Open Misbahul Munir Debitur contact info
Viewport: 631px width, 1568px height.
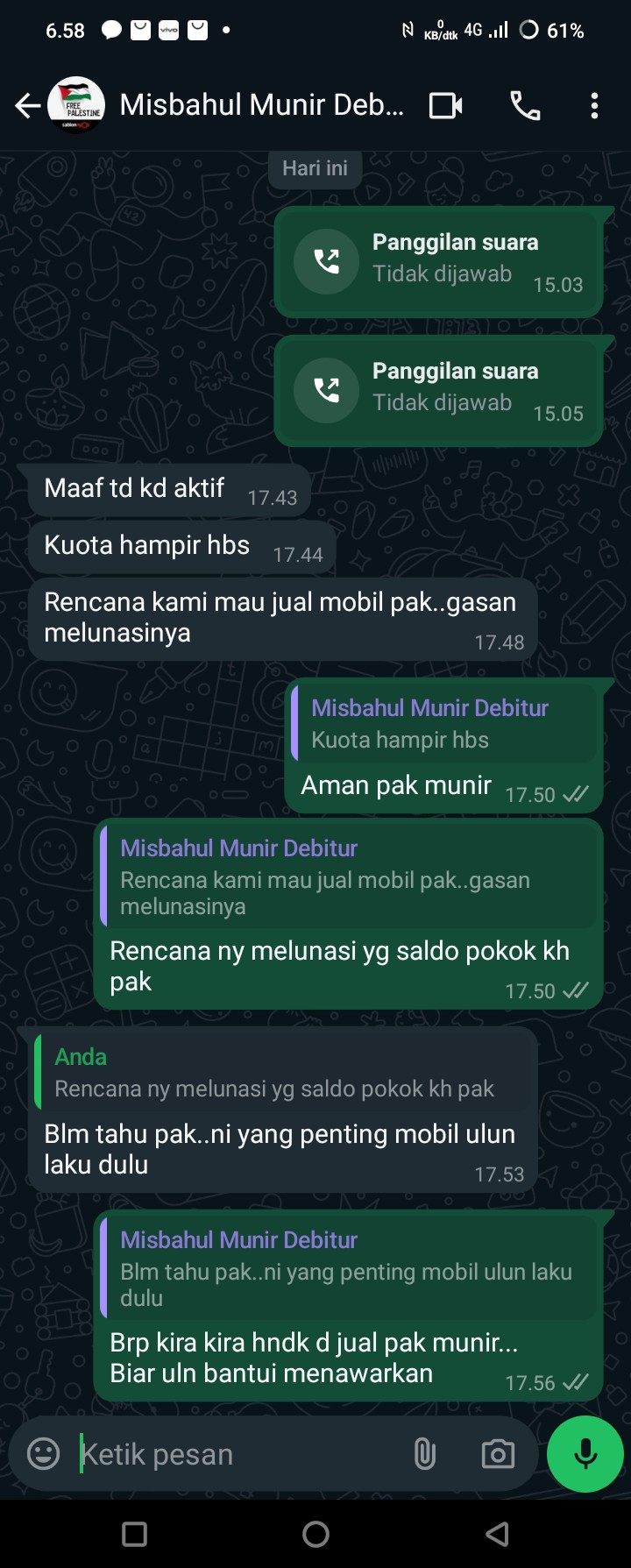(x=261, y=106)
